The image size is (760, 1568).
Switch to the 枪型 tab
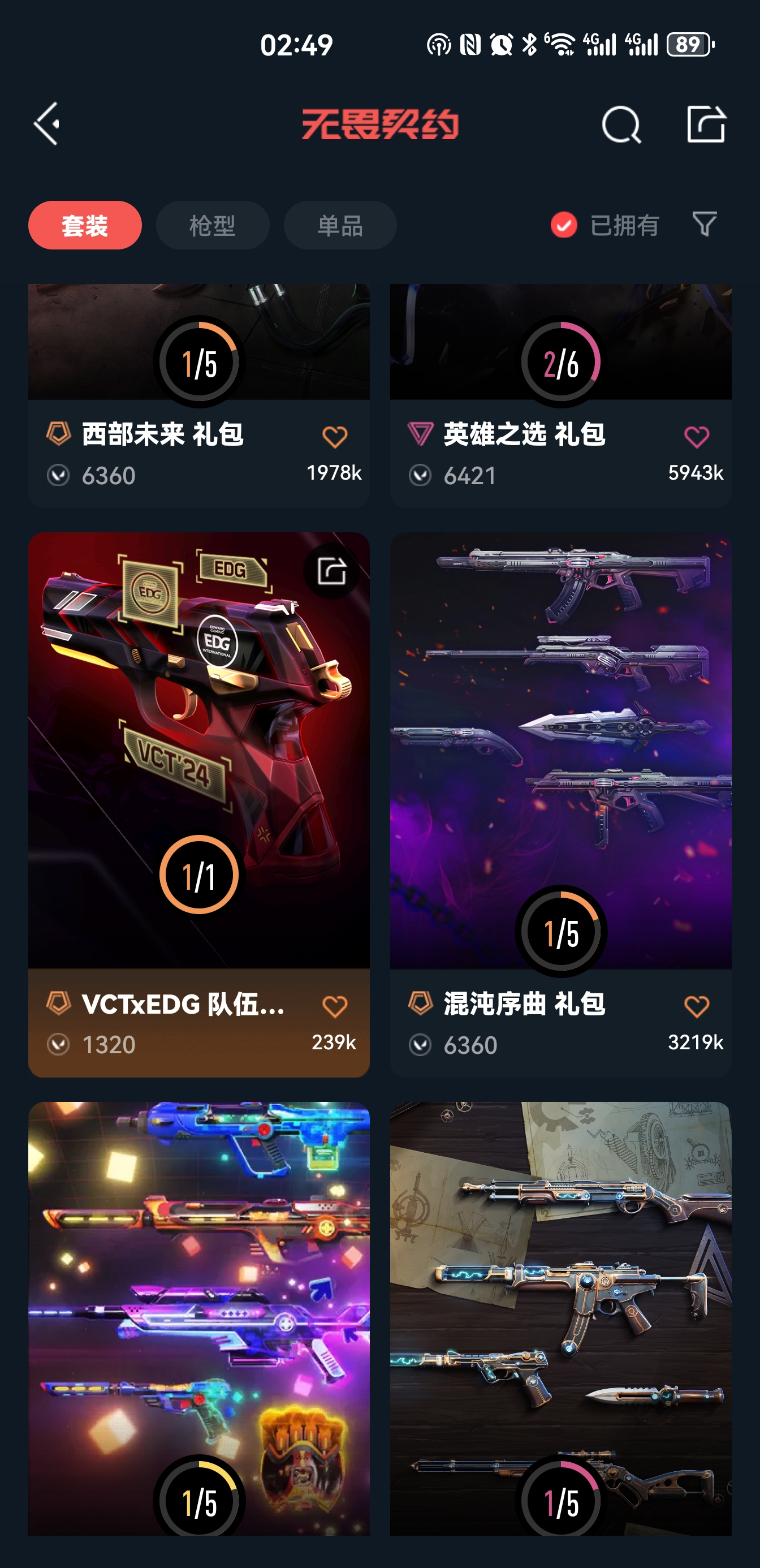pos(213,225)
